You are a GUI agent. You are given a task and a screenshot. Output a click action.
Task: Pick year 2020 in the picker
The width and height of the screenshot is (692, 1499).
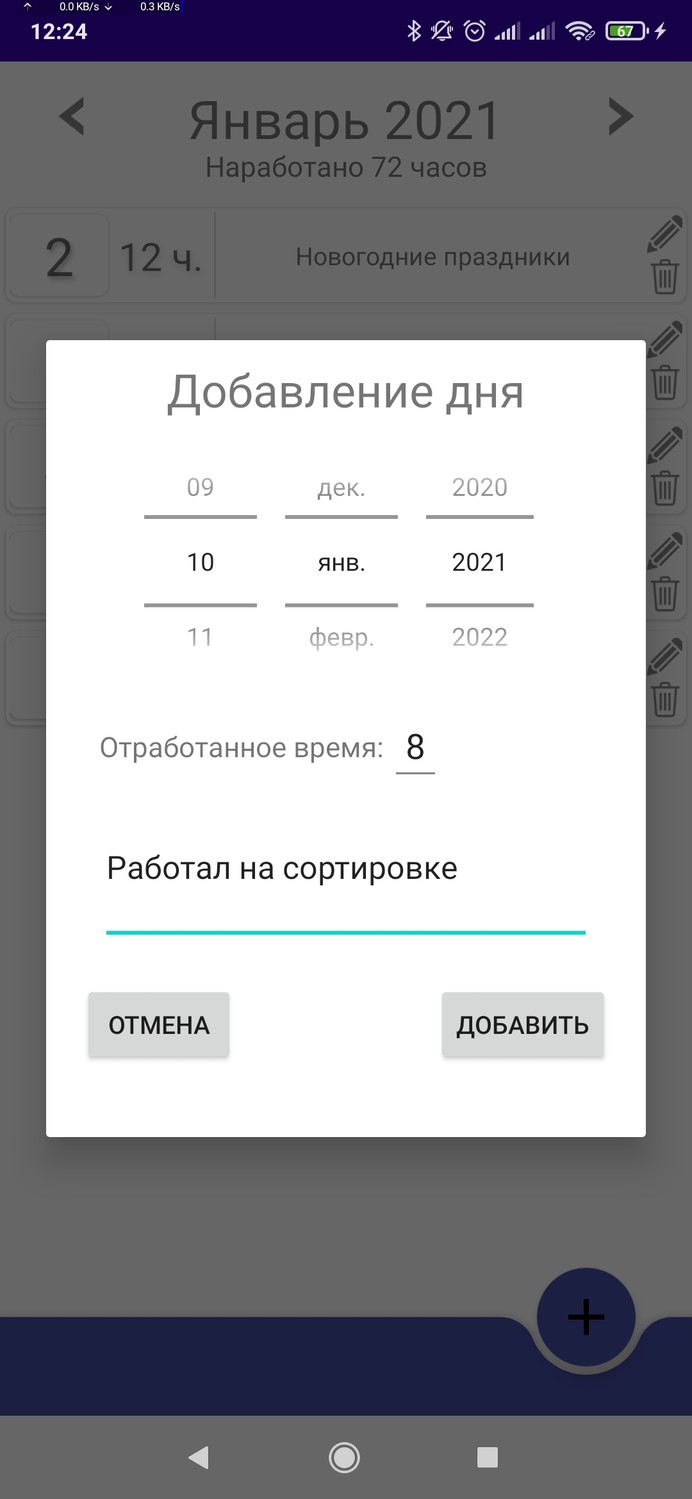(479, 487)
